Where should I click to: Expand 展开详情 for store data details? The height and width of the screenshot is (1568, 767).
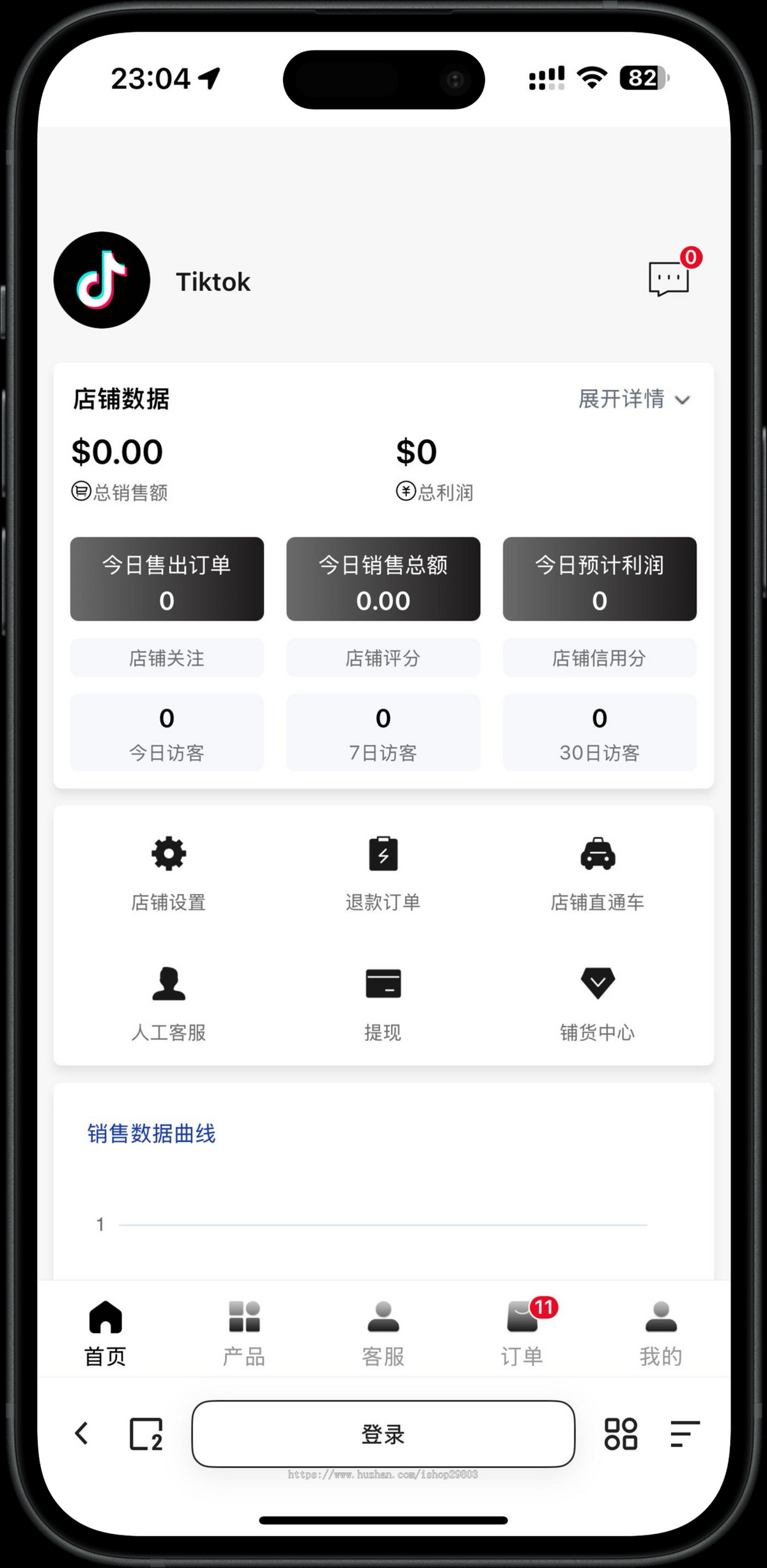[x=631, y=399]
